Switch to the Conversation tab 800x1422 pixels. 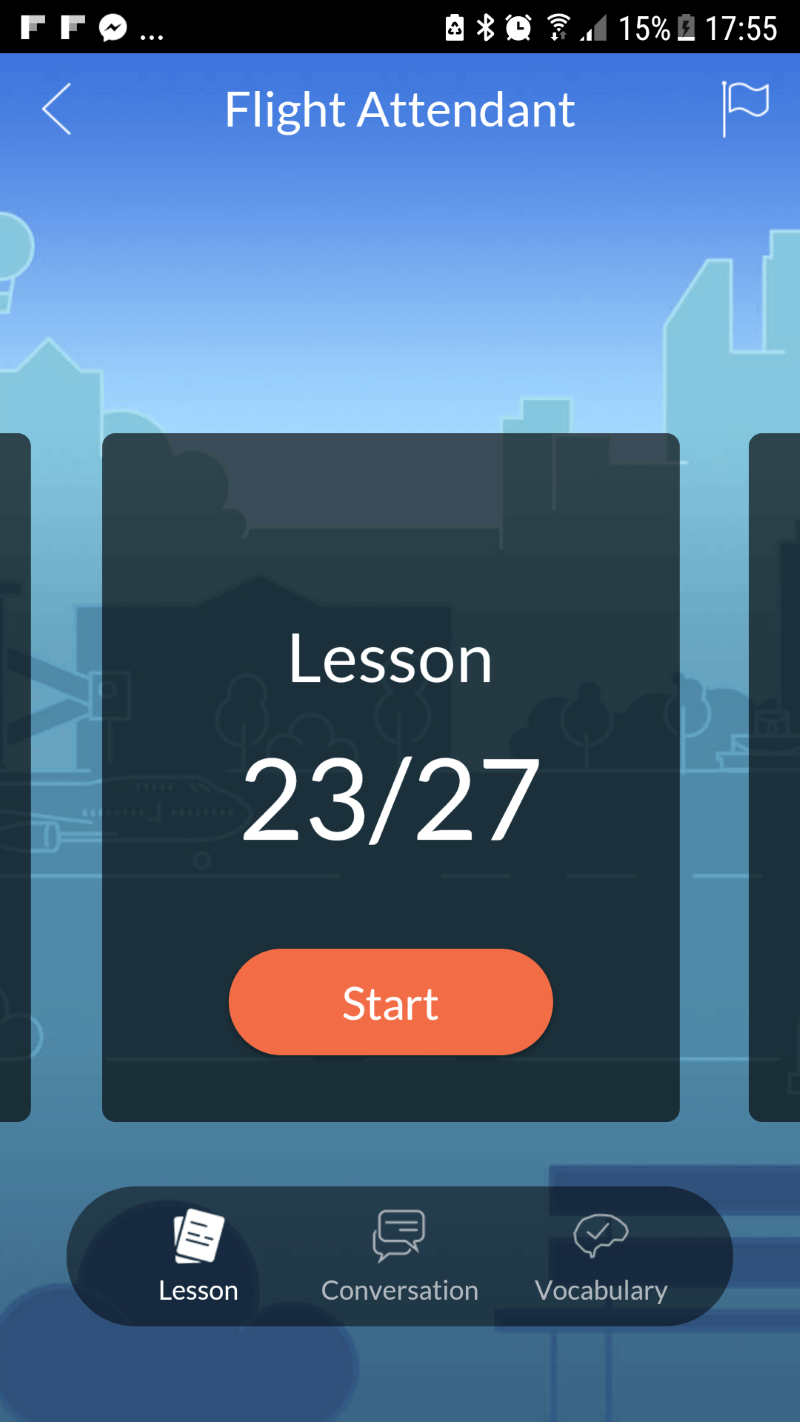[x=399, y=1256]
